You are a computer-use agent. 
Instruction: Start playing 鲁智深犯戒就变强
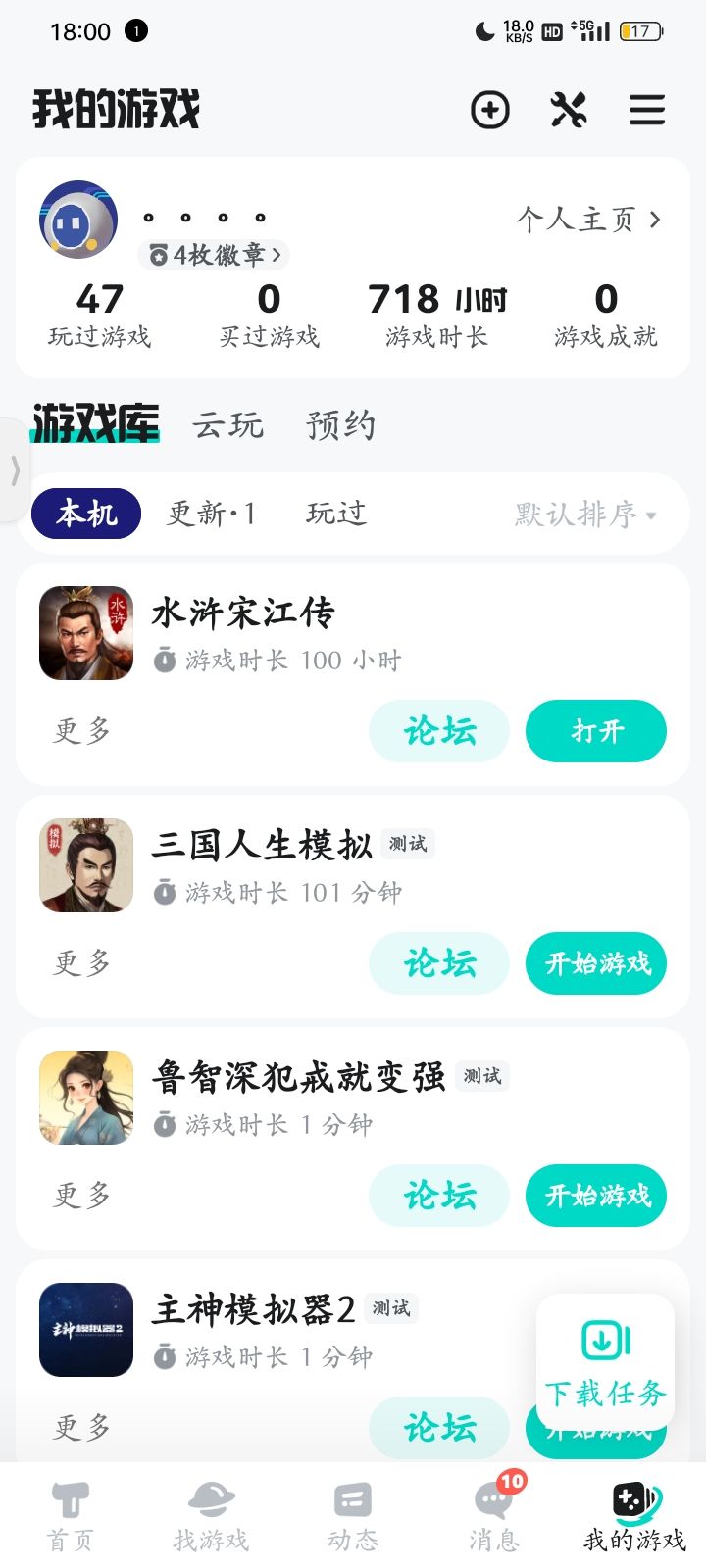tap(596, 1196)
